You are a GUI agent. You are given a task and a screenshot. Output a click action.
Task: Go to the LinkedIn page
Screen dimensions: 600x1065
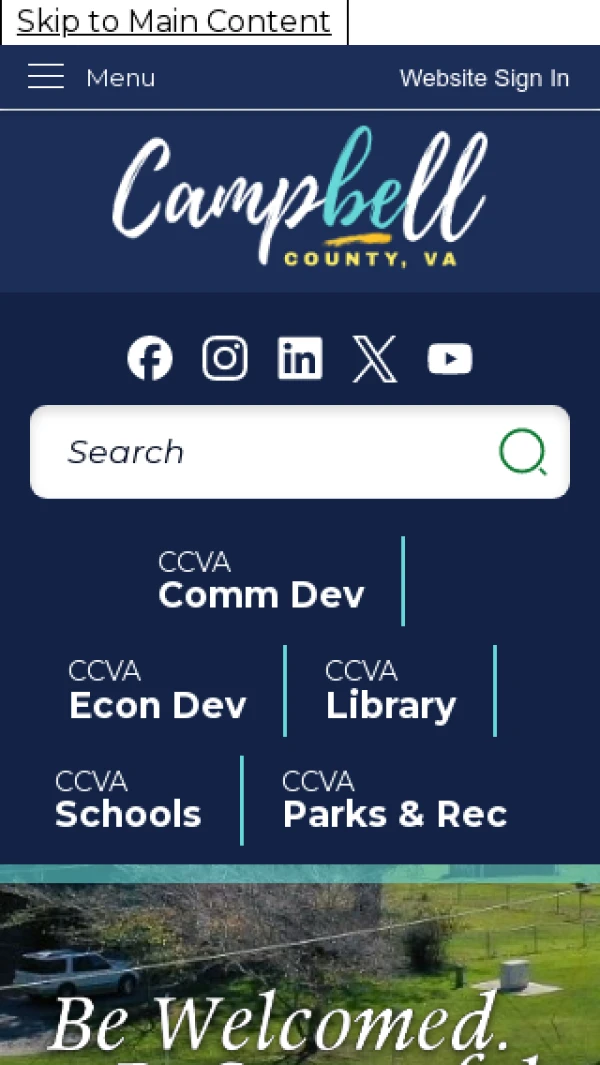[x=300, y=358]
